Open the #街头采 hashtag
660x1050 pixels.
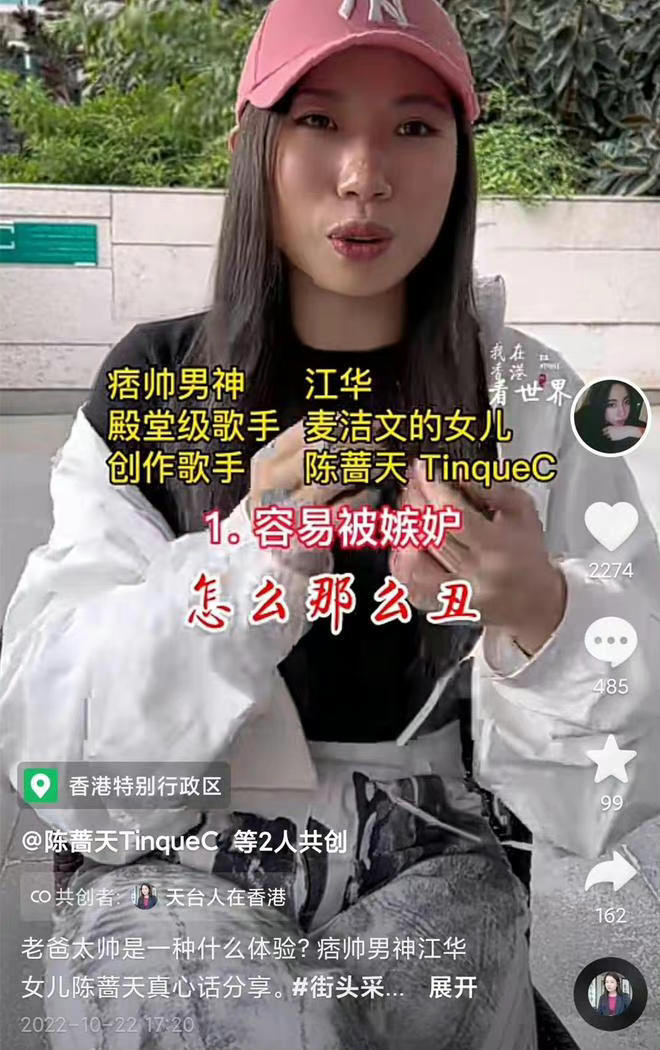348,988
